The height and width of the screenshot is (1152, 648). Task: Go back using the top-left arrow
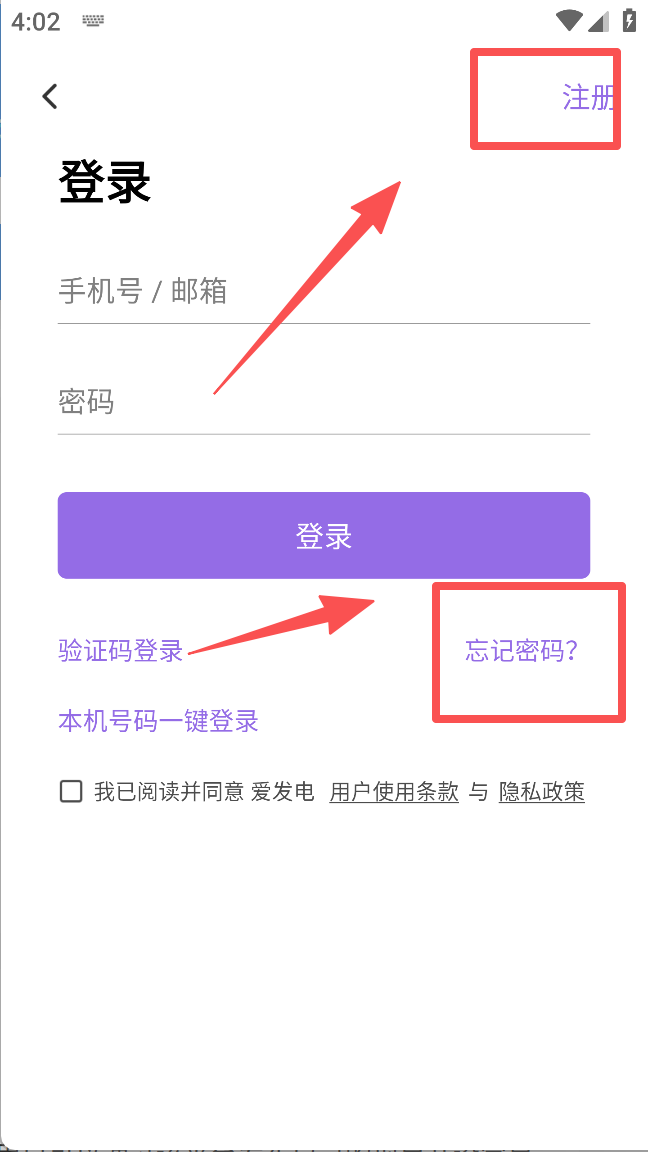tap(50, 96)
